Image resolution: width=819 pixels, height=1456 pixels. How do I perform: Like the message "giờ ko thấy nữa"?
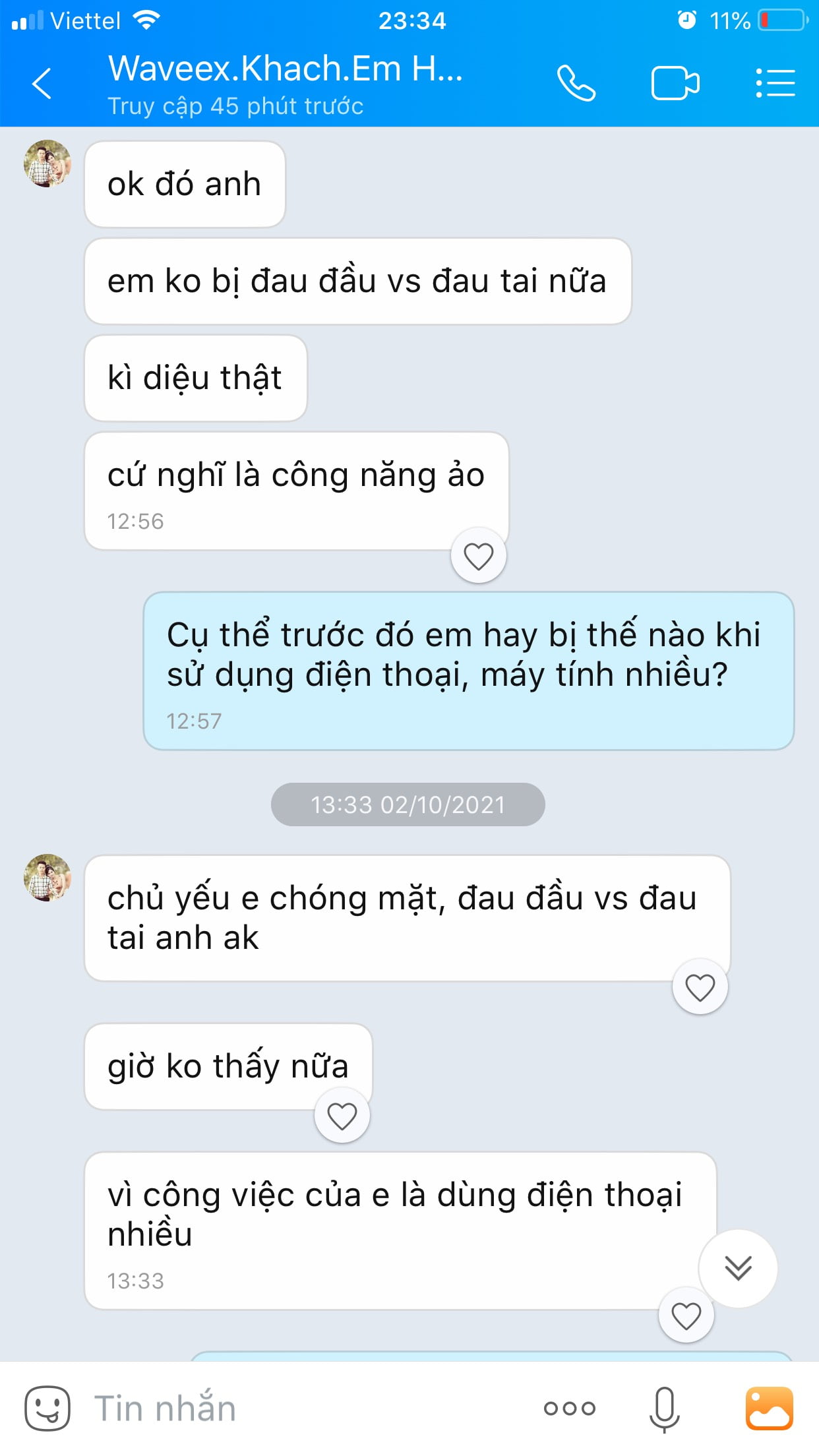342,1116
